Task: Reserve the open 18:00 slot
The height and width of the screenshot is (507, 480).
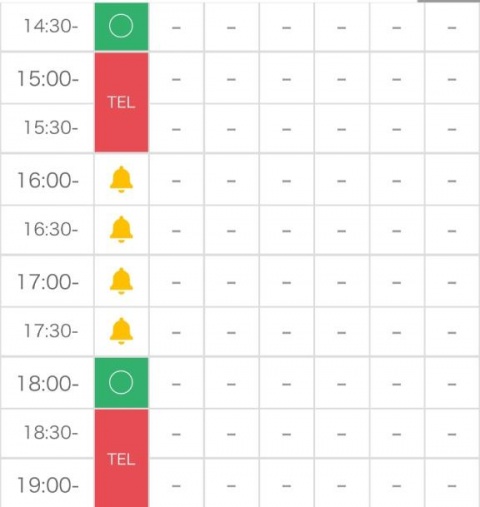Action: point(121,383)
